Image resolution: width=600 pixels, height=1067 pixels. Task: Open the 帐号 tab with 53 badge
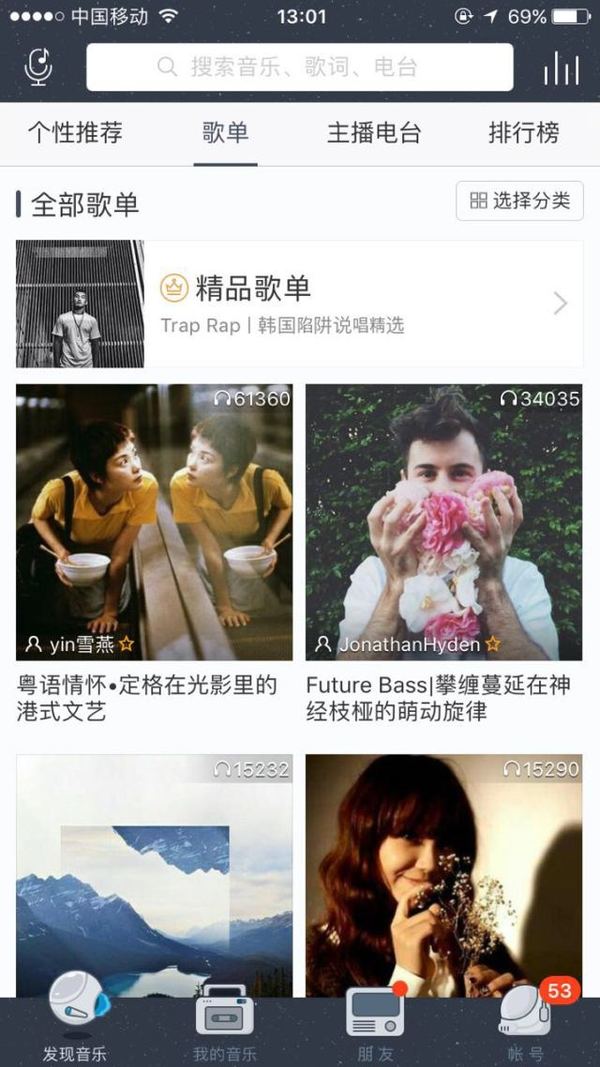coord(524,1025)
